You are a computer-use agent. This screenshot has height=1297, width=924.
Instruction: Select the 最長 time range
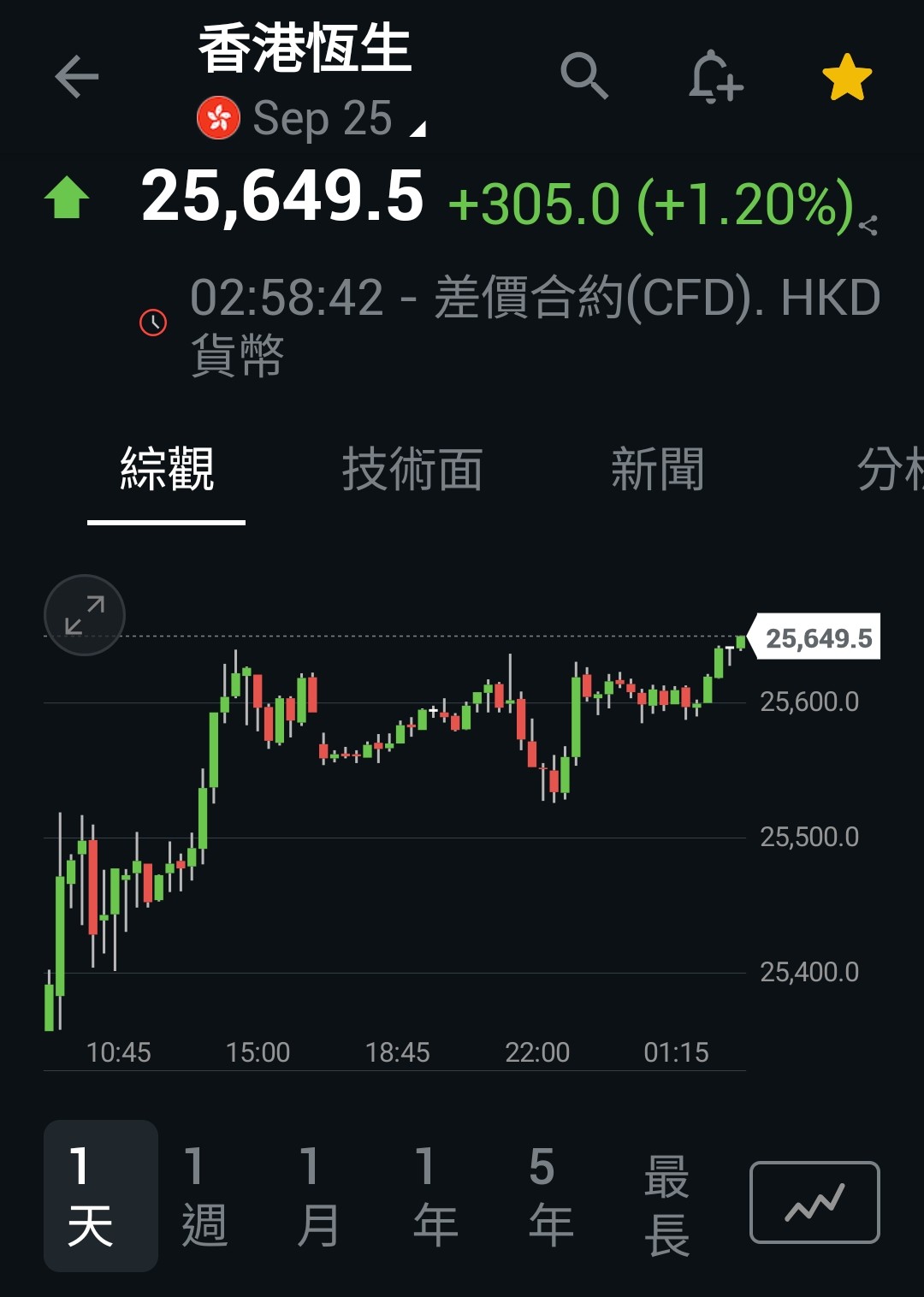[x=666, y=1204]
